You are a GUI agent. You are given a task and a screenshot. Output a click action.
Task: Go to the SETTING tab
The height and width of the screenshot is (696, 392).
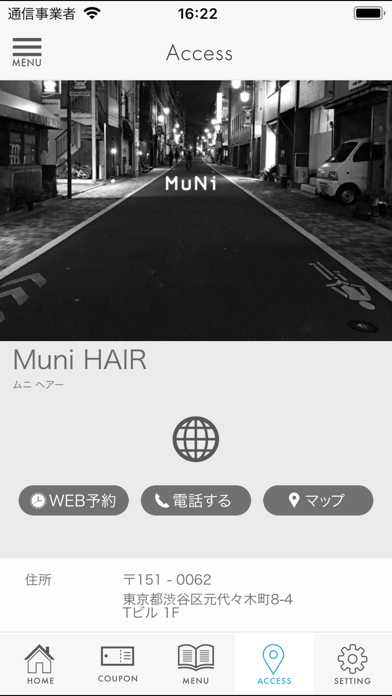(352, 664)
